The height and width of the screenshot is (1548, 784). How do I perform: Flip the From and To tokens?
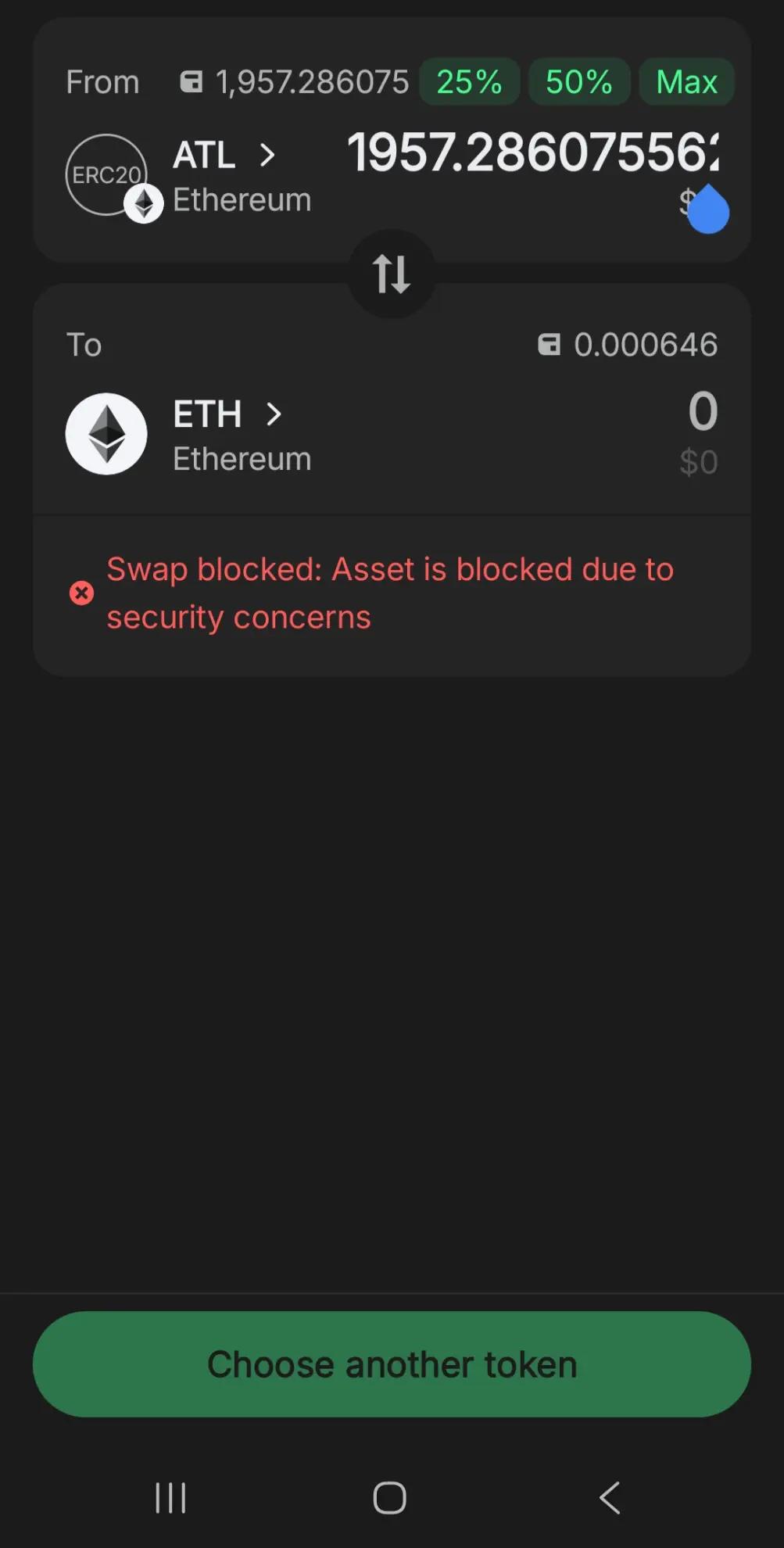392,274
